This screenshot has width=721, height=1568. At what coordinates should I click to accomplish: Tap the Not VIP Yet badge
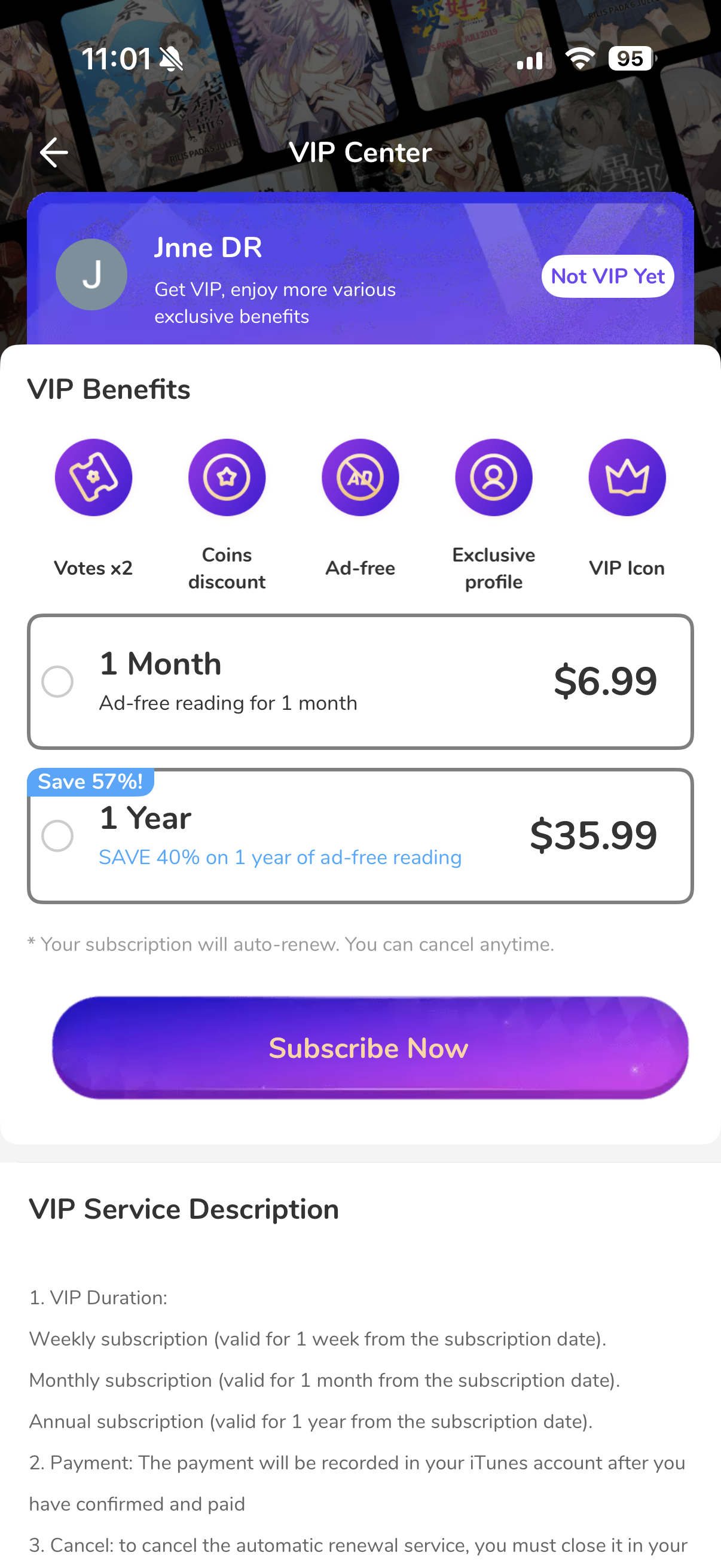(x=607, y=276)
